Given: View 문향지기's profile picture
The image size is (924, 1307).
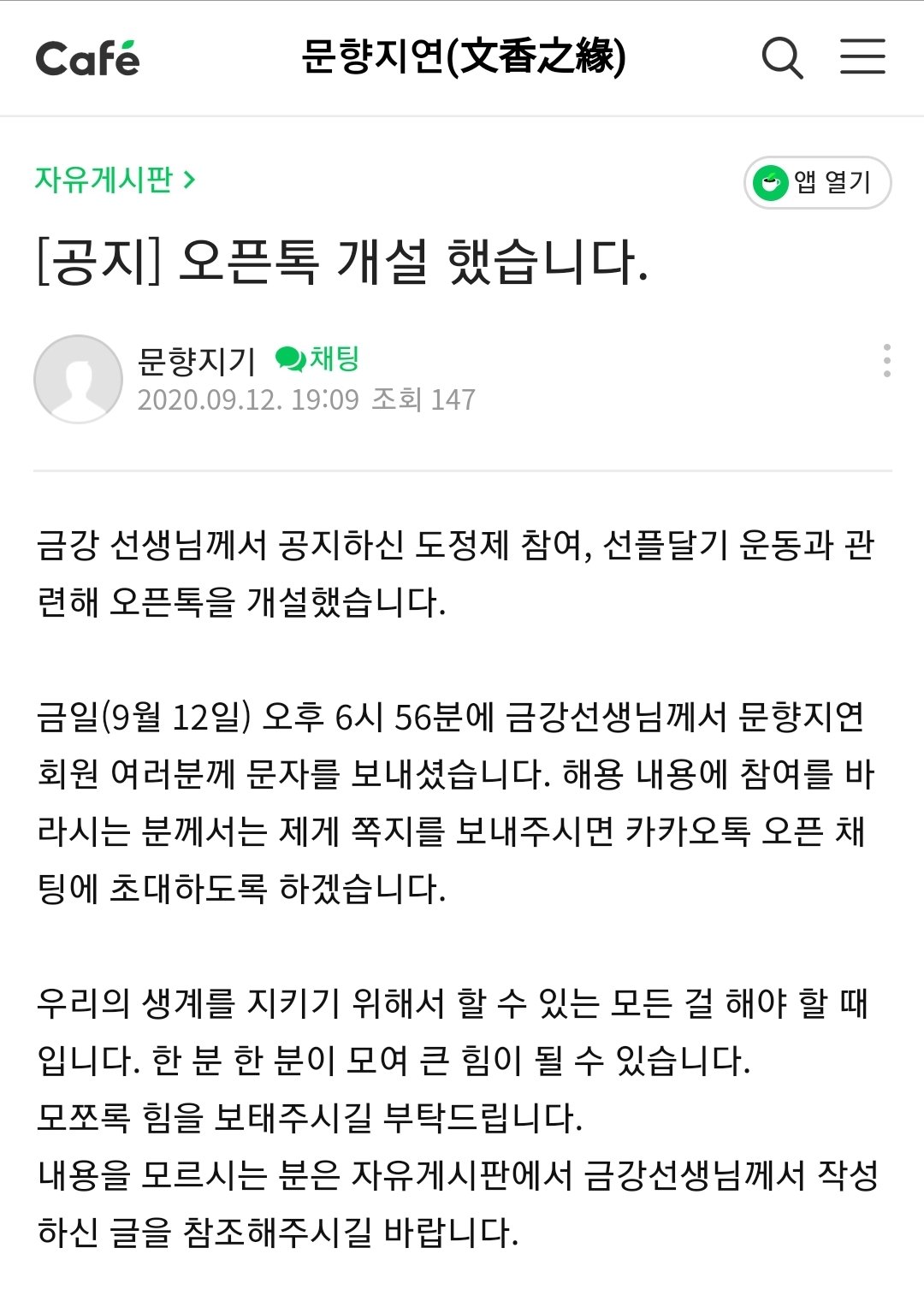Looking at the screenshot, I should [x=78, y=379].
